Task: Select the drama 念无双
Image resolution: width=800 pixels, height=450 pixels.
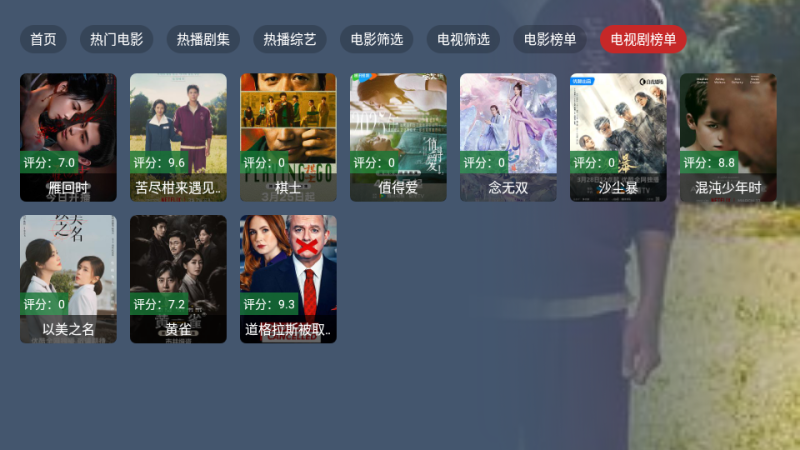Action: [508, 137]
